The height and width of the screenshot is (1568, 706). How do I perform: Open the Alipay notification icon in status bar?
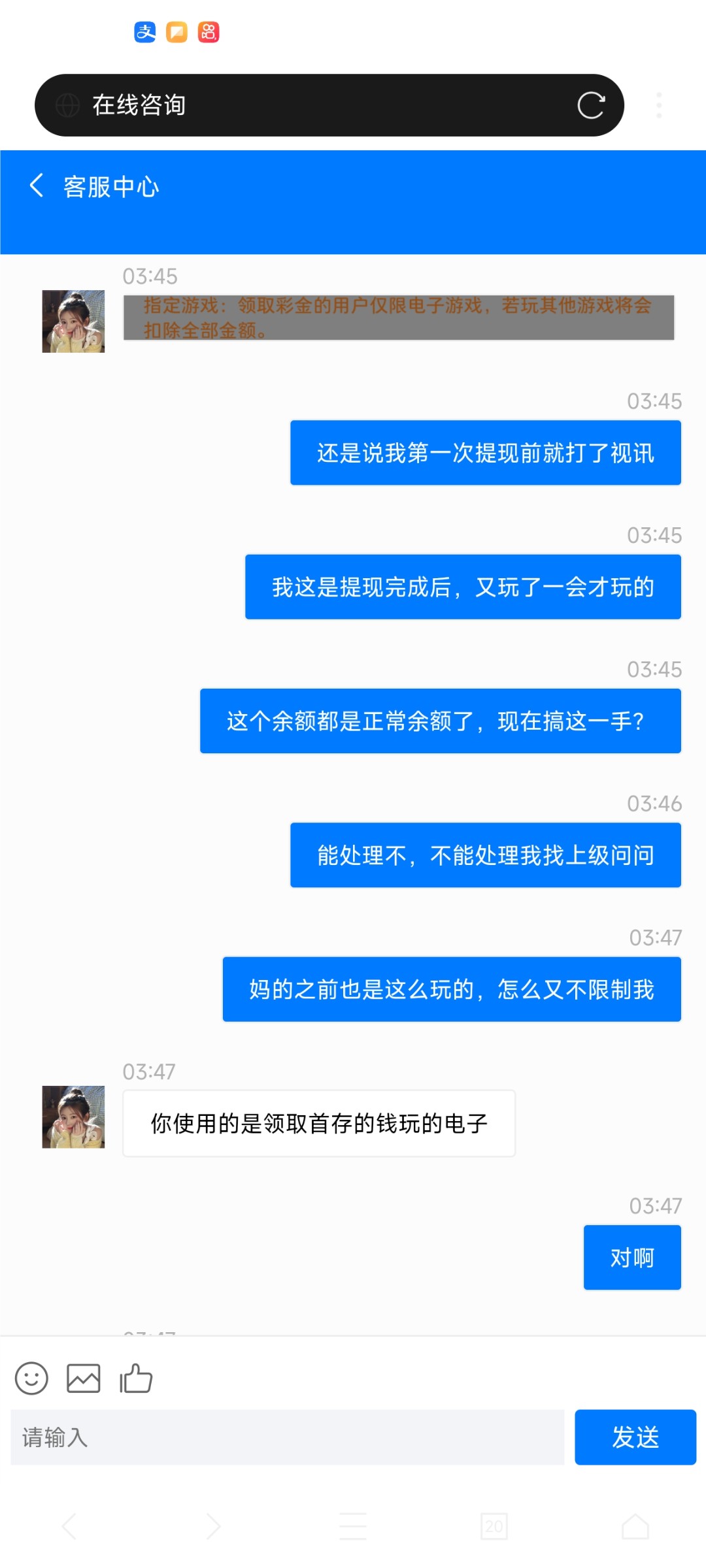145,32
